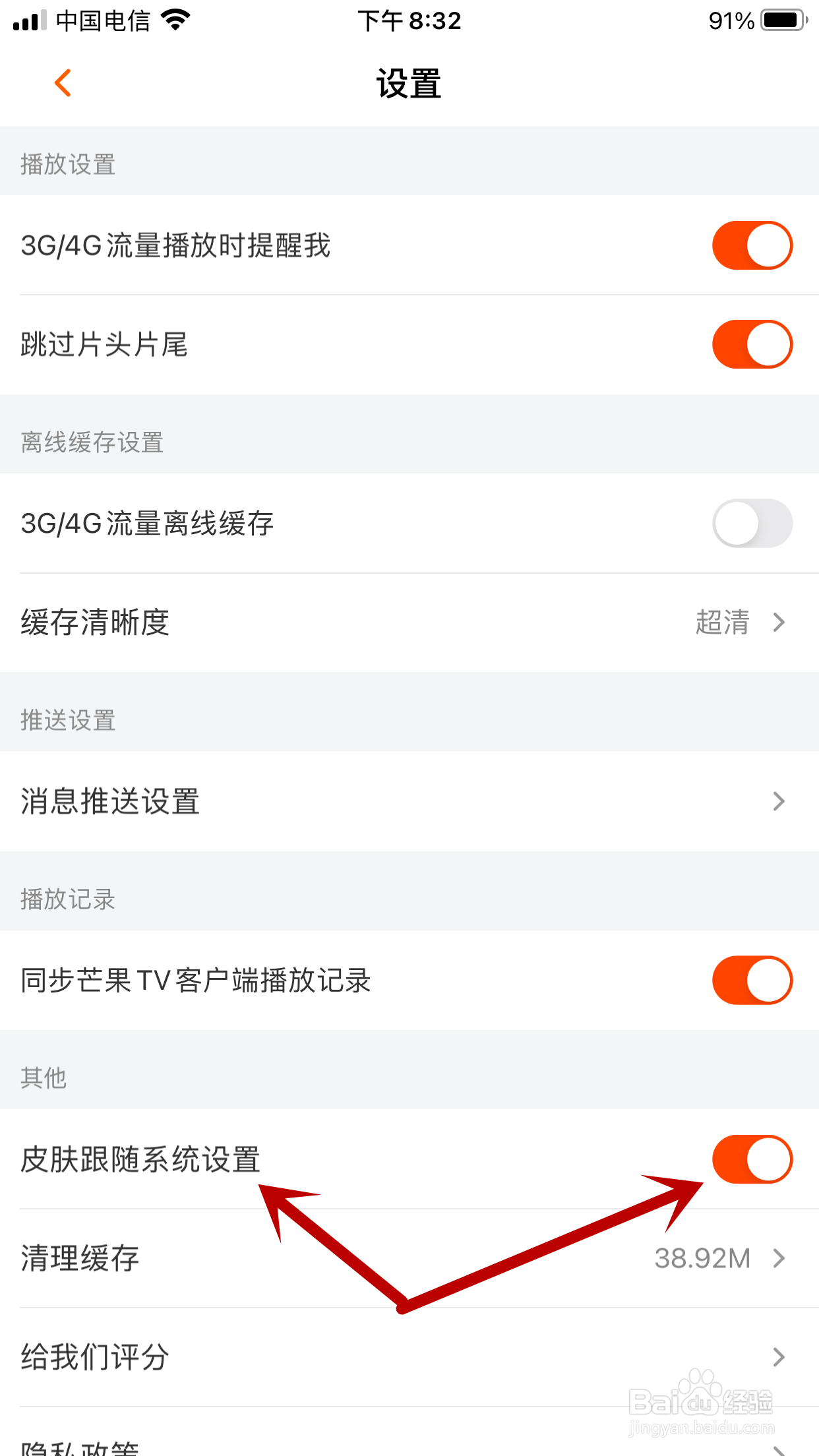819x1456 pixels.
Task: Open 给我们评分
Action: click(409, 1357)
